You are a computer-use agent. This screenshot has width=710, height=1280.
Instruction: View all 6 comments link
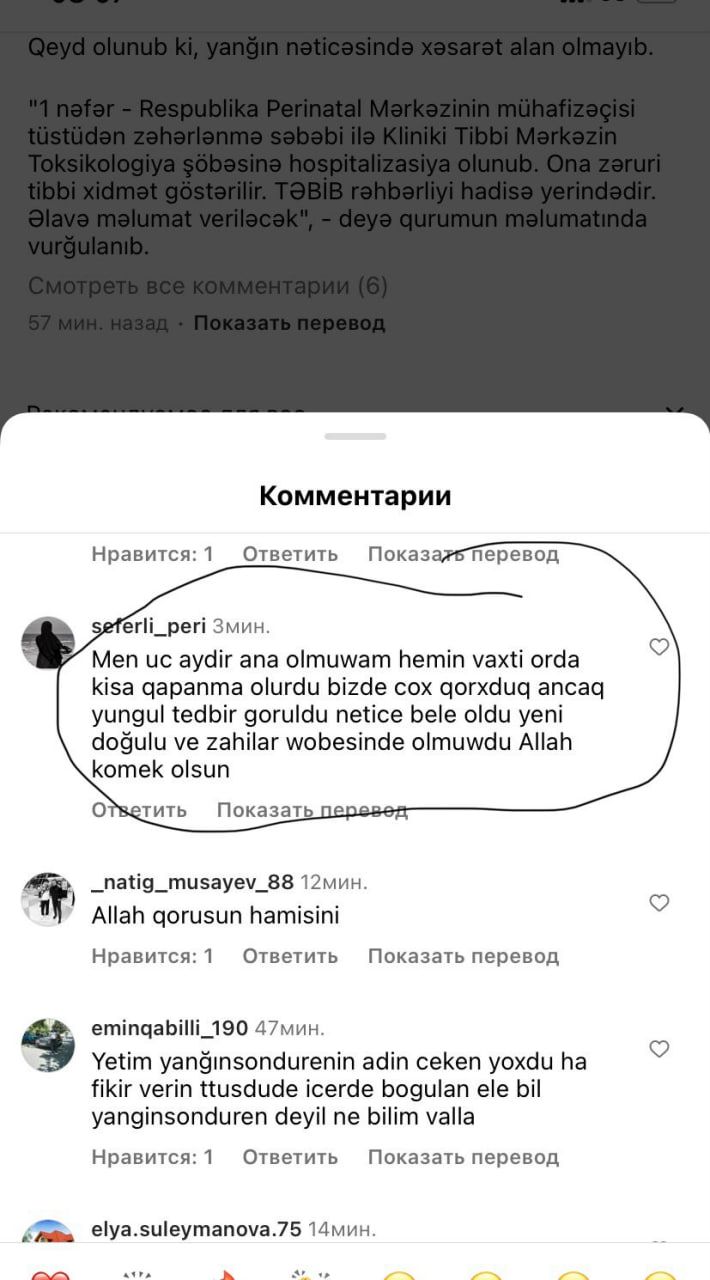coord(208,287)
